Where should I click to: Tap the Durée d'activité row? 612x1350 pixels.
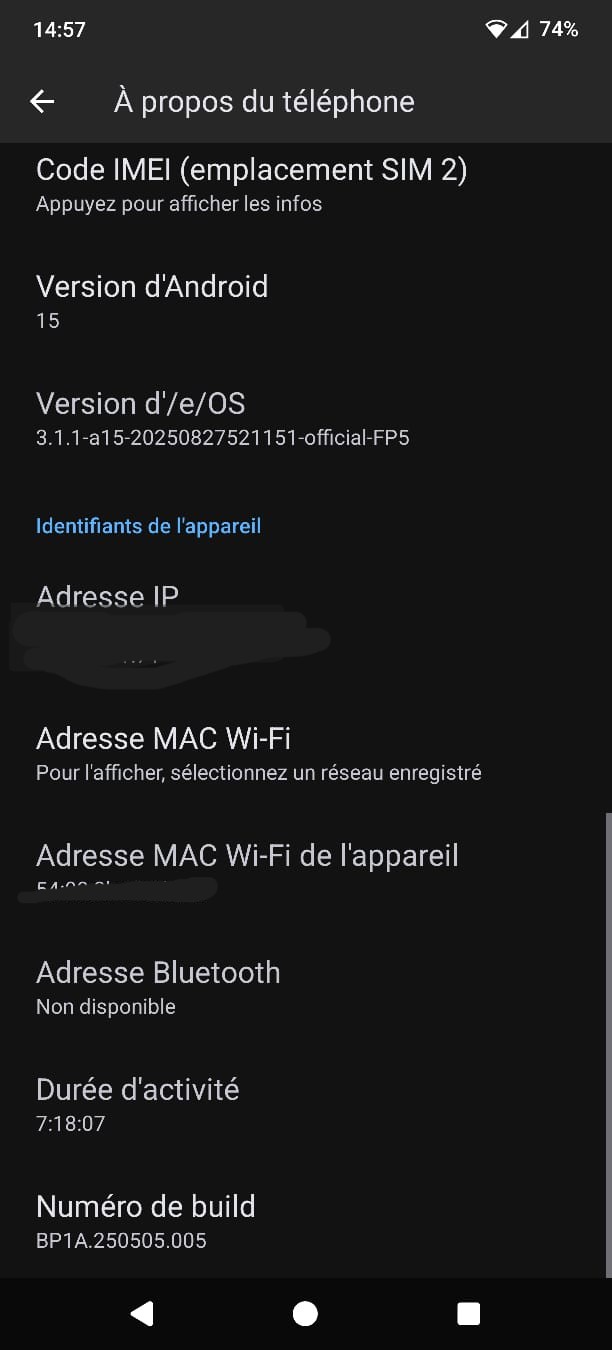pyautogui.click(x=306, y=1106)
